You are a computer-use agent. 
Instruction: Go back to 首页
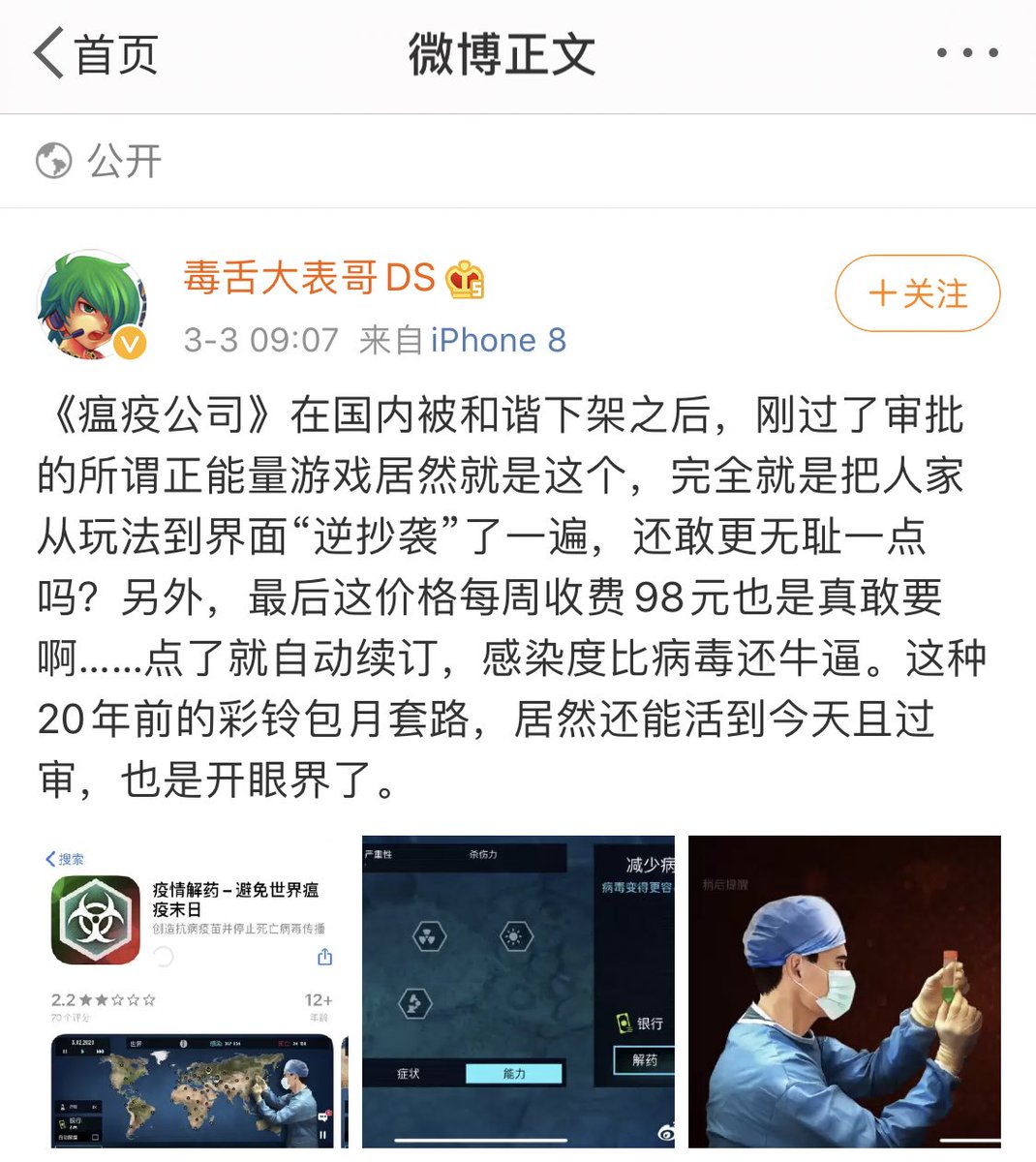(x=95, y=53)
